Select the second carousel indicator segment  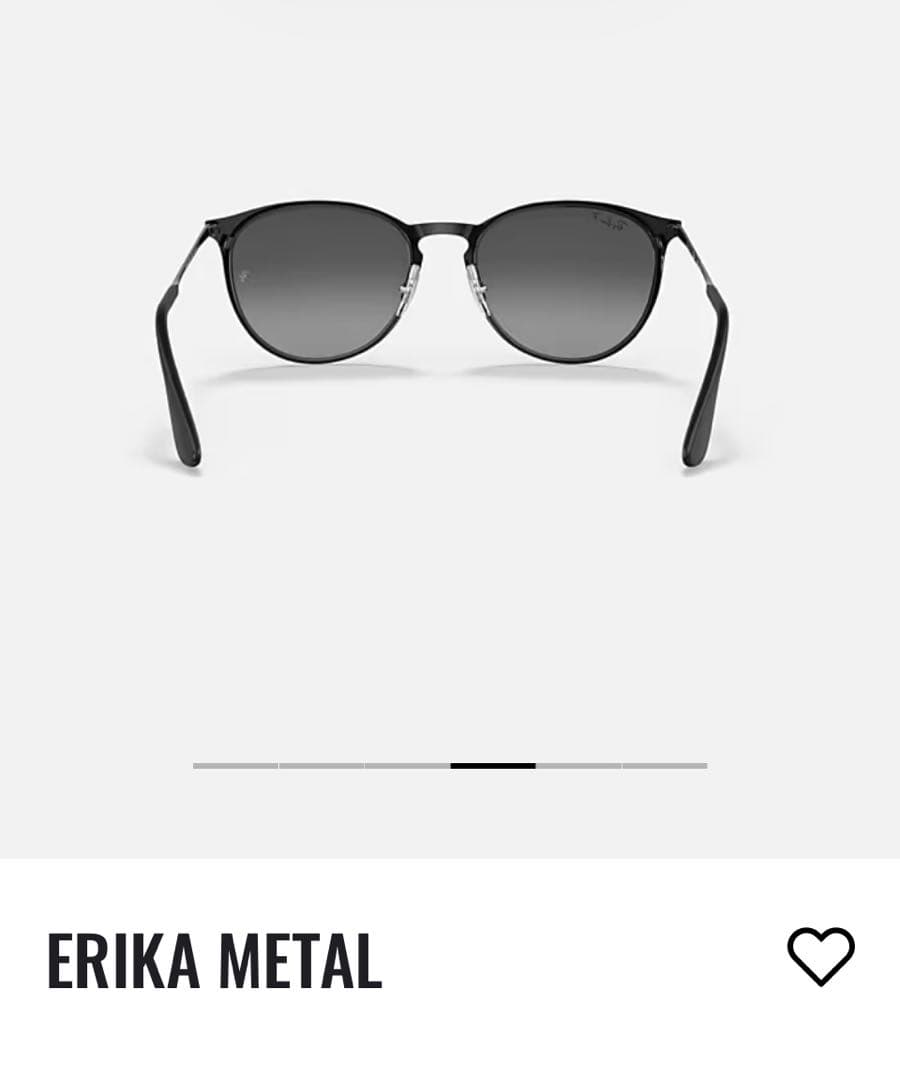click(x=322, y=765)
